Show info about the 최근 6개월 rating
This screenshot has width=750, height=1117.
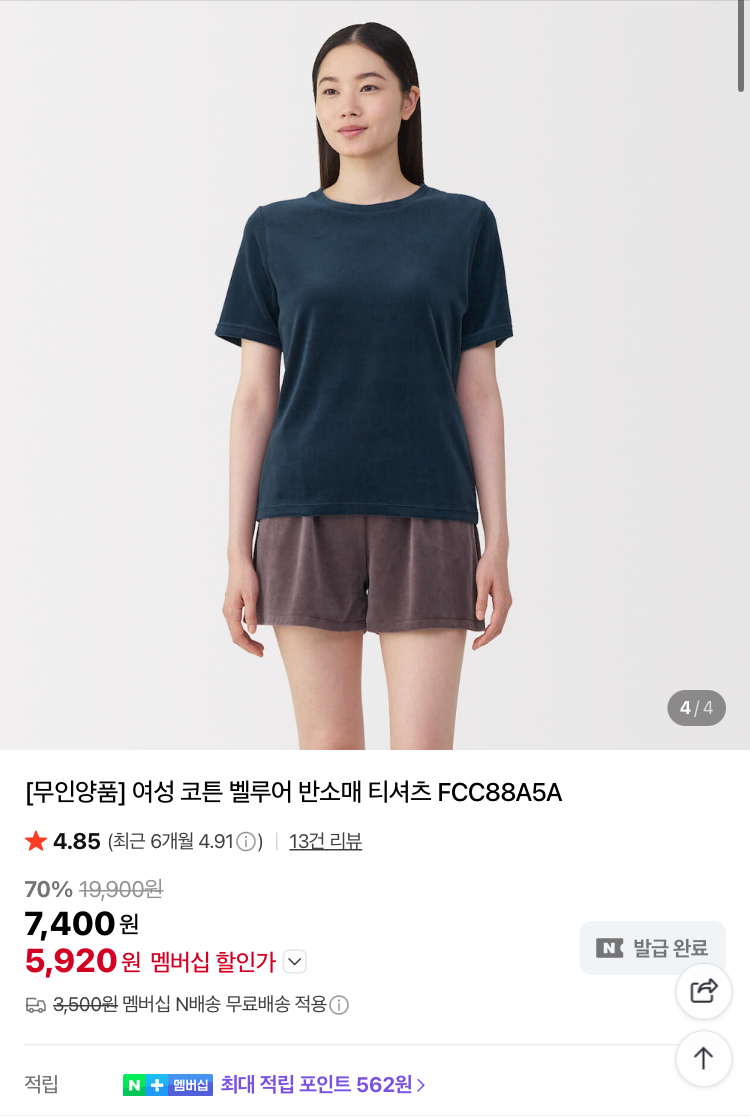[x=246, y=842]
